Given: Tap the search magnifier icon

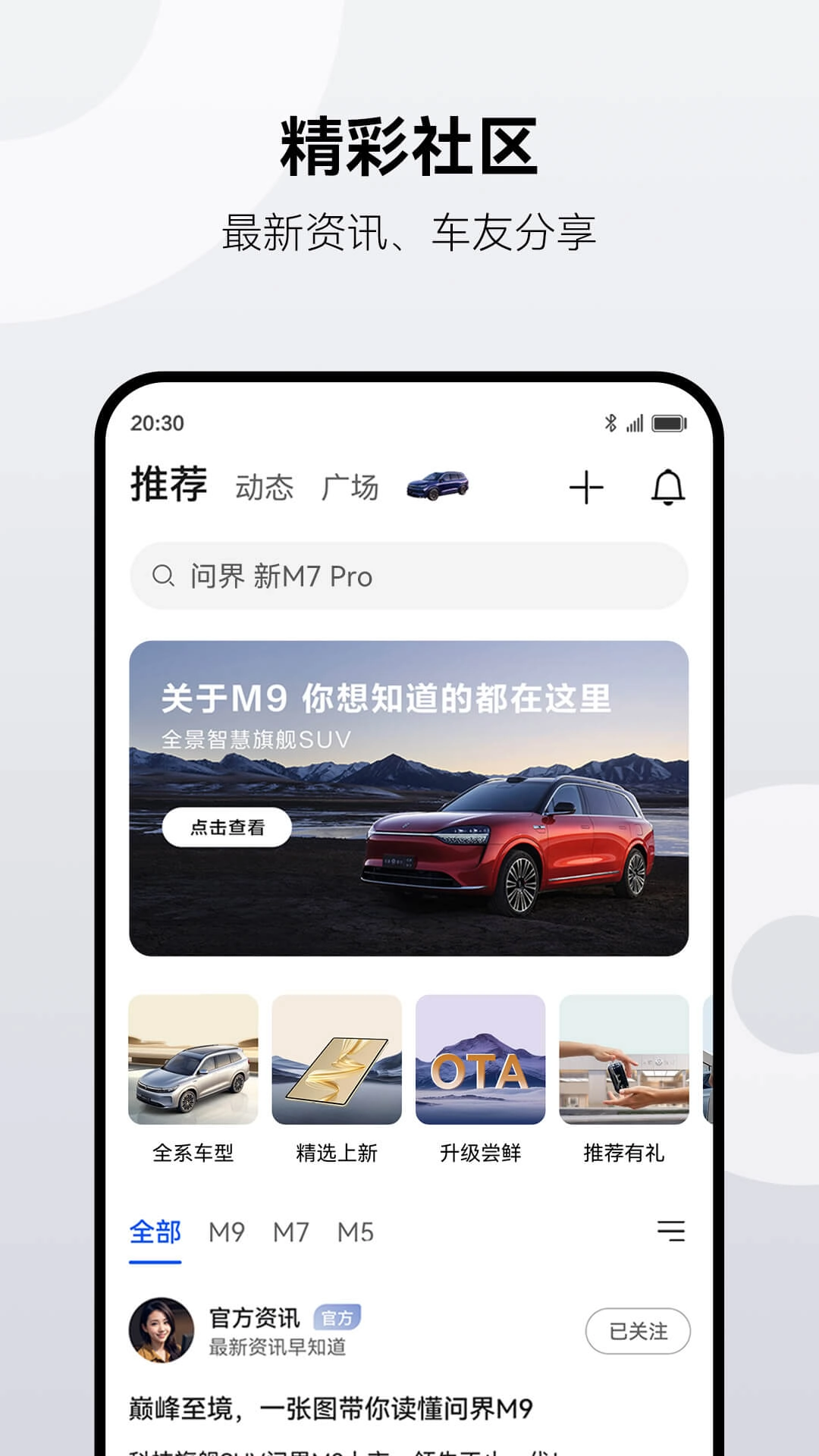Looking at the screenshot, I should pyautogui.click(x=164, y=575).
